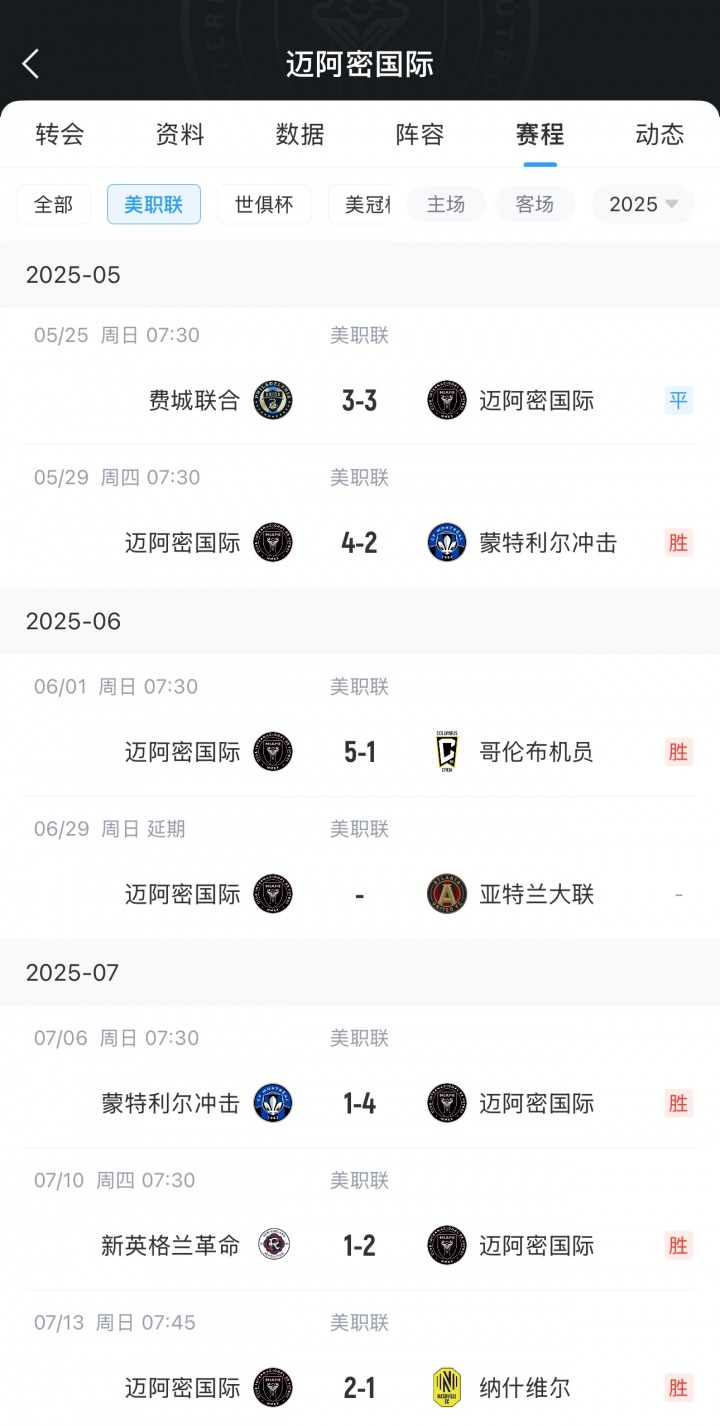
Task: Open the 2-1 match against 纳什维尔
Action: (x=360, y=1387)
